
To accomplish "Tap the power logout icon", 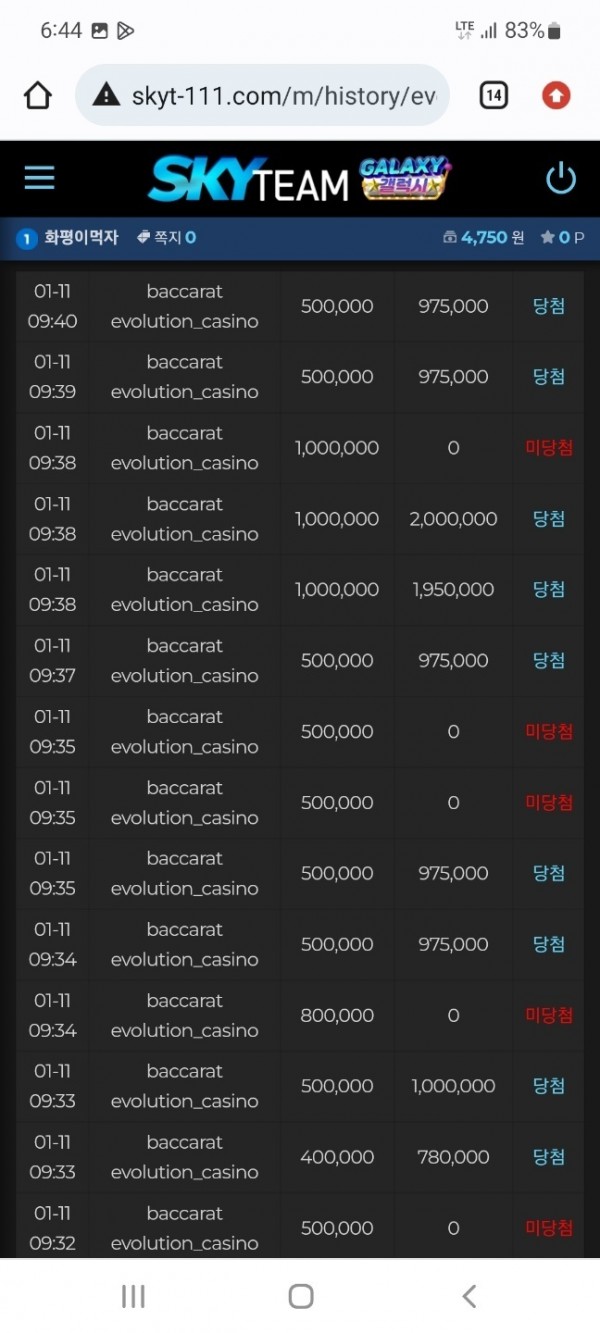I will click(561, 179).
